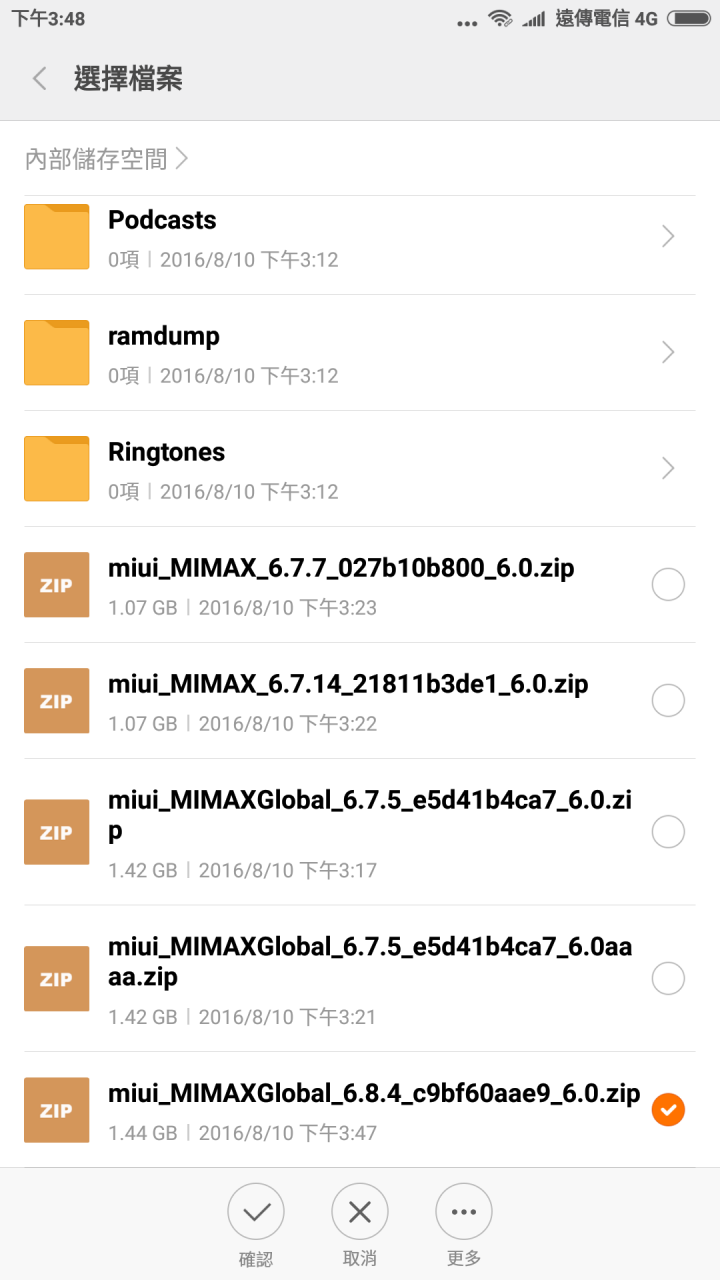Screen dimensions: 720x1280
Task: Open the ramdump folder
Action: pyautogui.click(x=360, y=353)
